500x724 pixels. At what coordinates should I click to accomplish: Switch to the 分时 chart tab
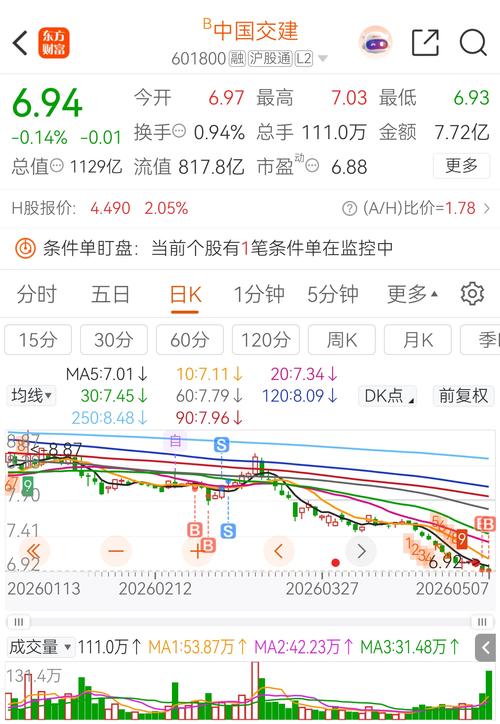point(36,294)
